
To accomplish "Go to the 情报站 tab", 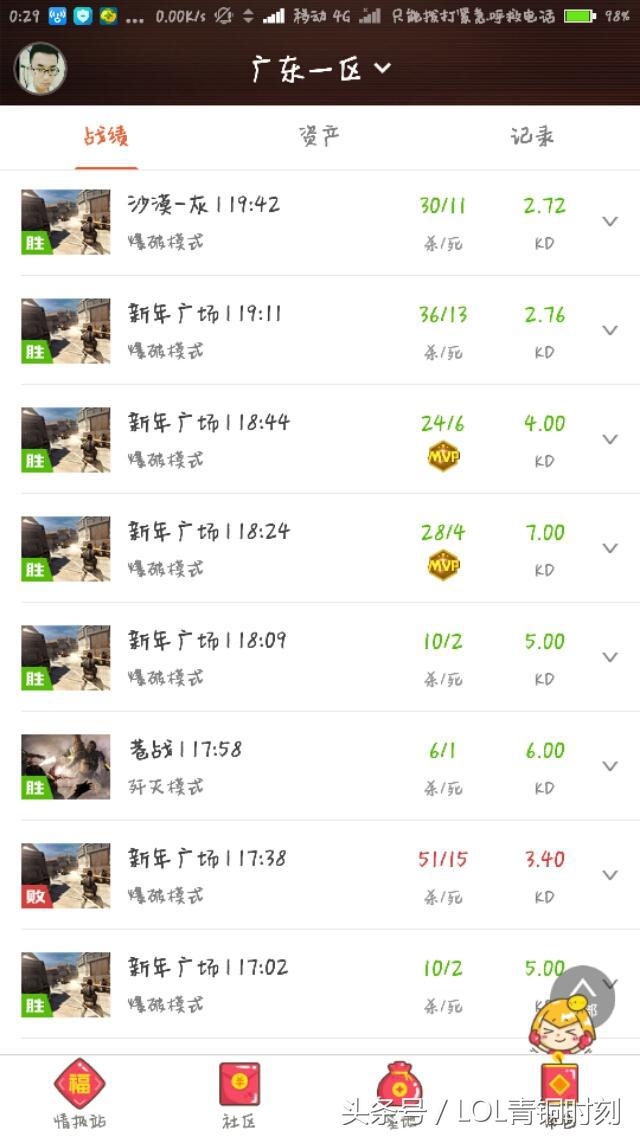I will 79,1093.
